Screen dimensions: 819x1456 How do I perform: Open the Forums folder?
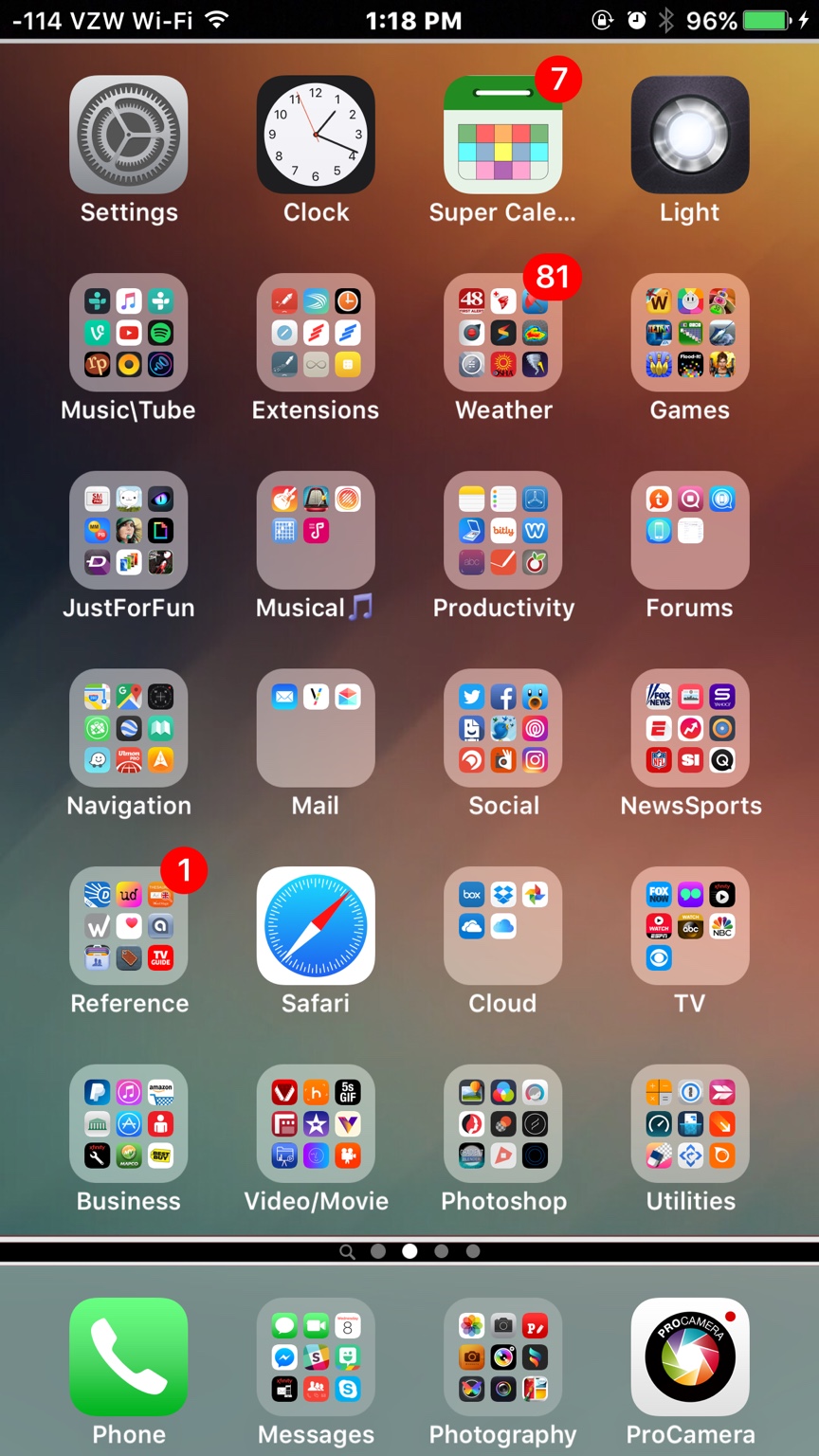(x=690, y=530)
